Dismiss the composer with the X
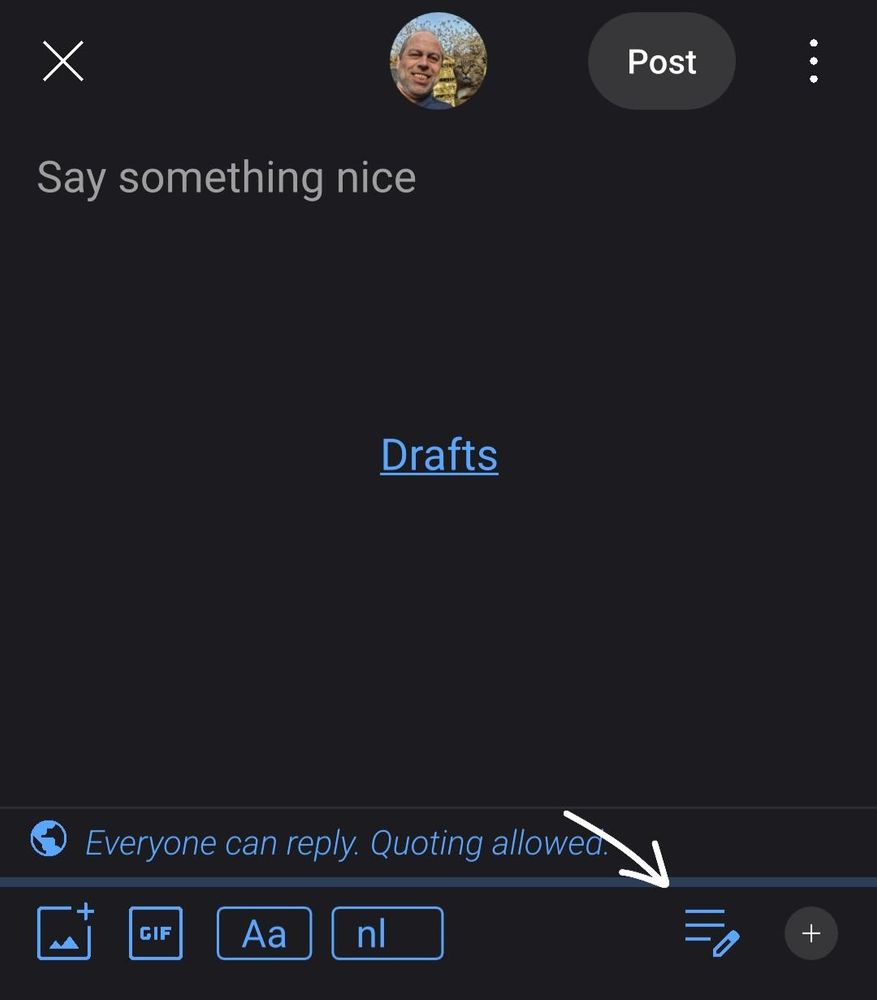877x1000 pixels. point(62,60)
